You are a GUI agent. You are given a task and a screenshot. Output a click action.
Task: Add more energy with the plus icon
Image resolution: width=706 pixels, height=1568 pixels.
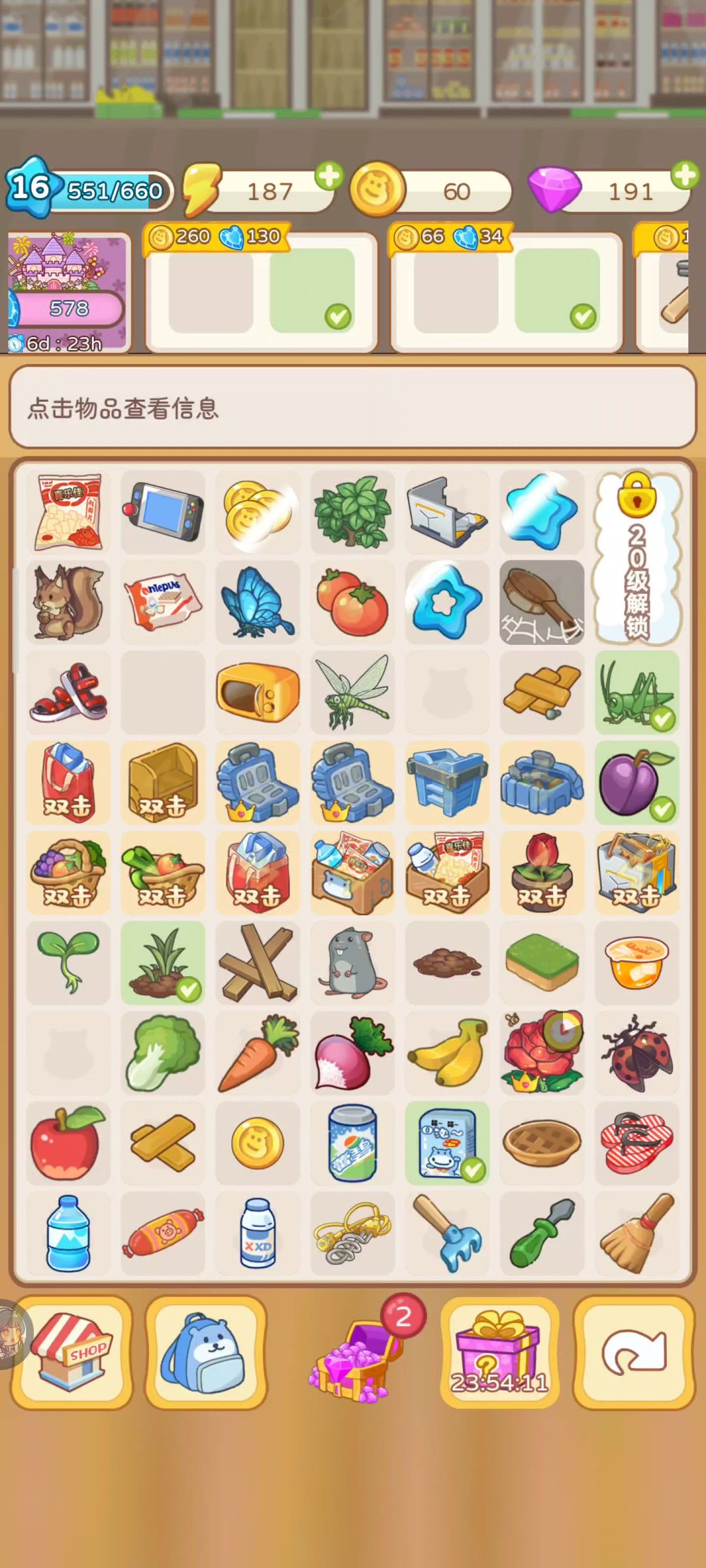click(329, 176)
